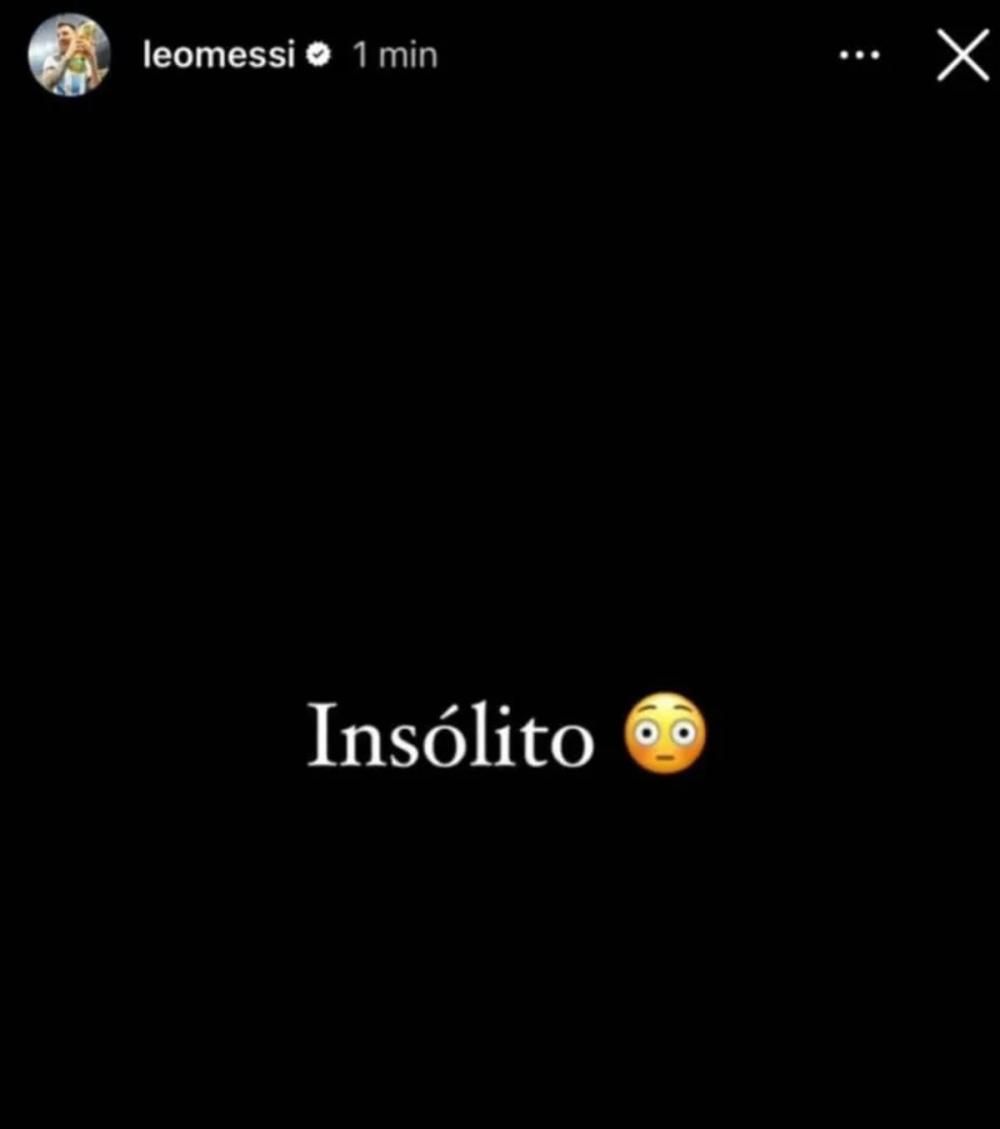Close the story with the X icon
Image resolution: width=1000 pixels, height=1129 pixels.
962,56
